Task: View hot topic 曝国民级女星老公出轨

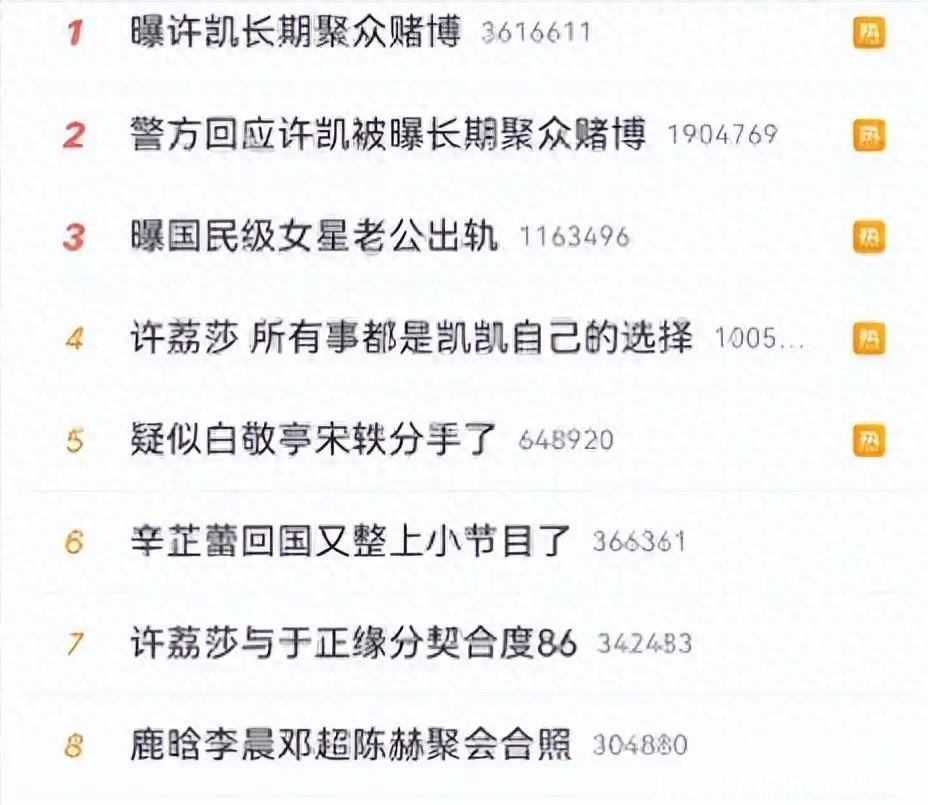Action: 313,237
